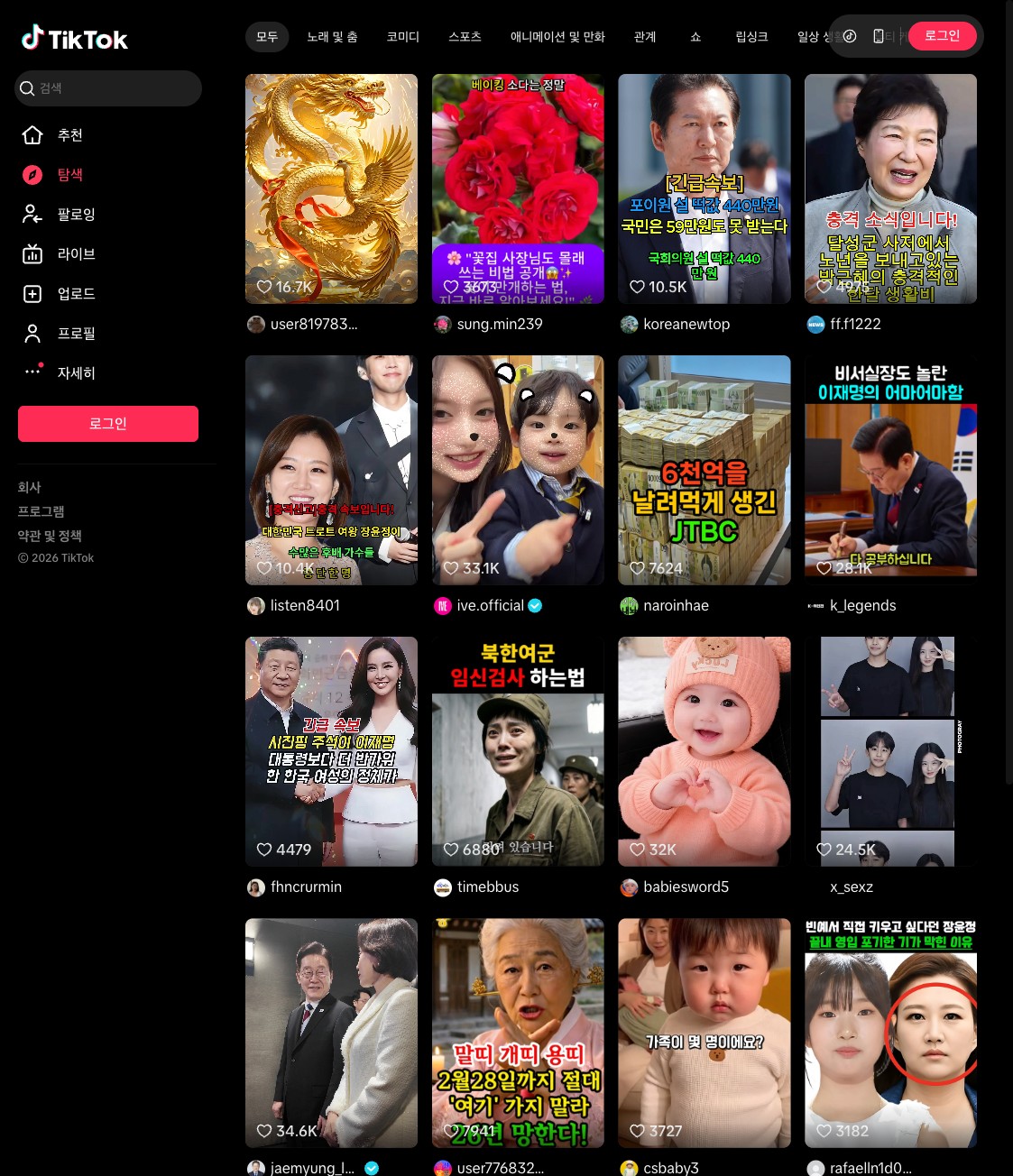Open 프로필 in the sidebar
1013x1176 pixels.
pyautogui.click(x=76, y=334)
